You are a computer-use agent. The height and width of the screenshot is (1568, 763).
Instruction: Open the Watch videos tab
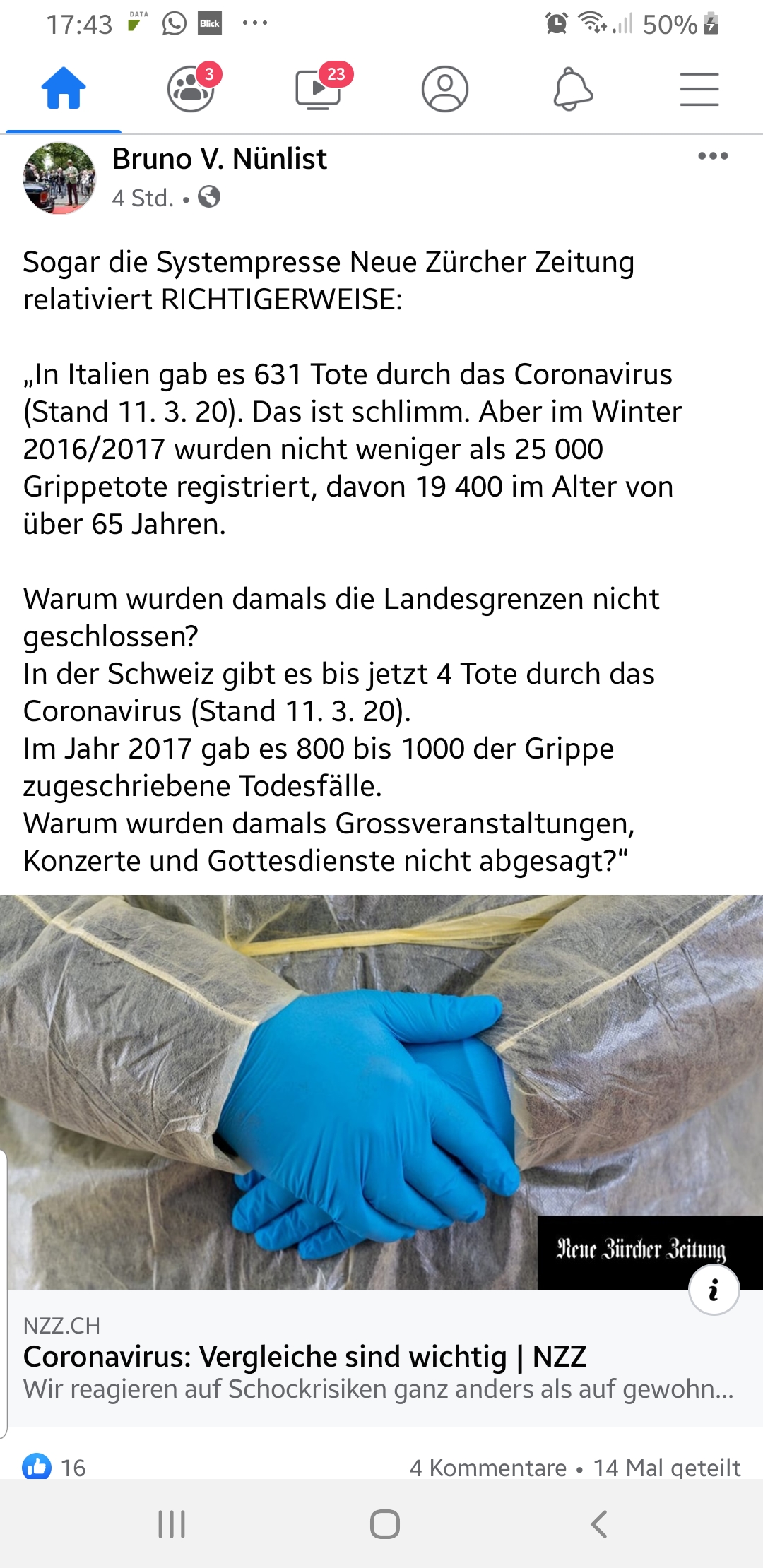(x=318, y=89)
